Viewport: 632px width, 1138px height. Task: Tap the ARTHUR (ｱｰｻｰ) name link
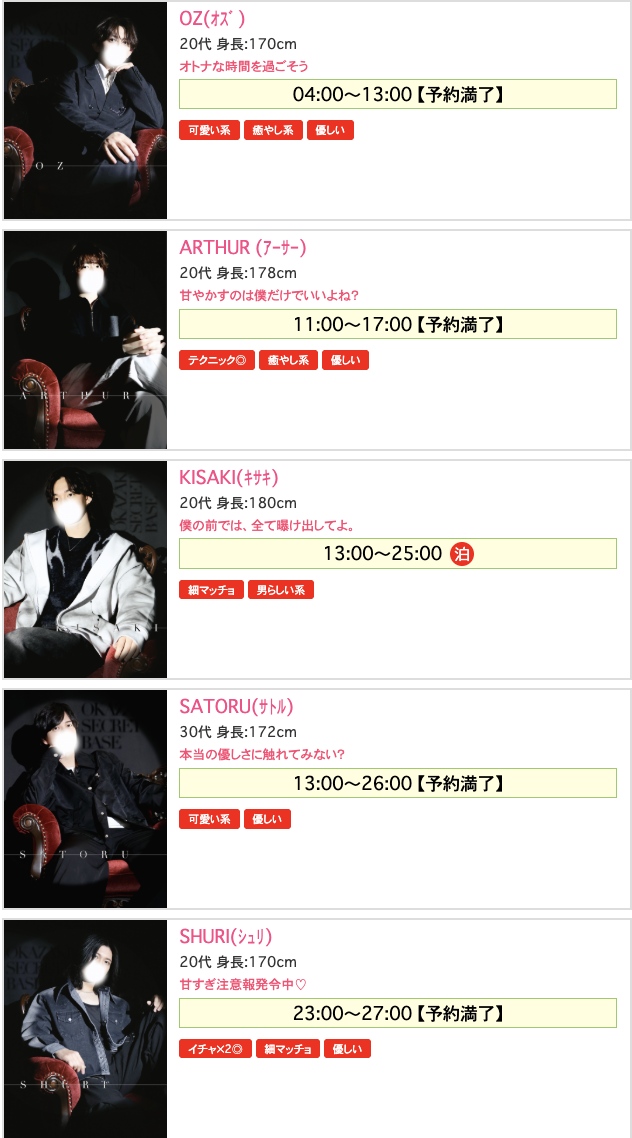pos(243,247)
